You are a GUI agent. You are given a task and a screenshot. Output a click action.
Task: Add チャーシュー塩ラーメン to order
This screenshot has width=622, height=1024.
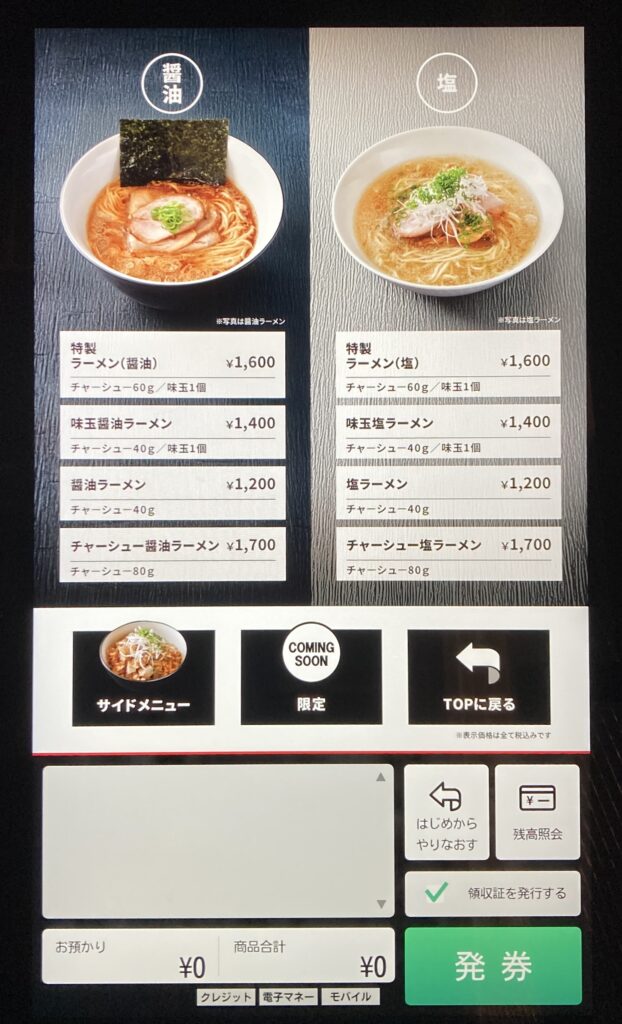click(x=448, y=554)
